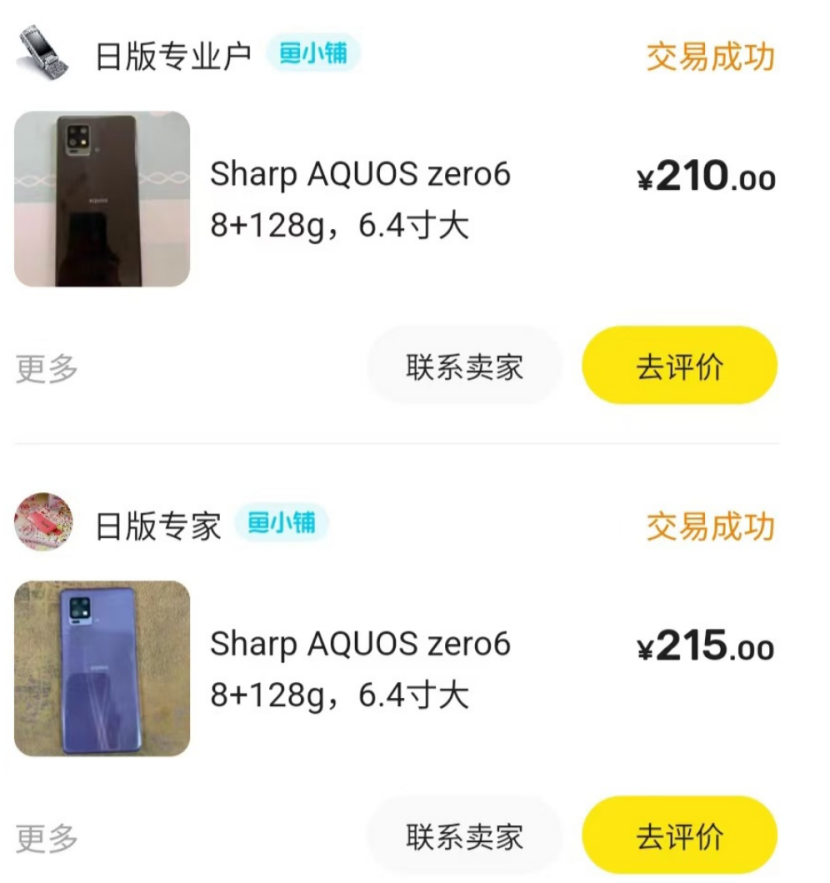830x883 pixels.
Task: Tap 去评价 for the ¥215 order
Action: pyautogui.click(x=679, y=836)
